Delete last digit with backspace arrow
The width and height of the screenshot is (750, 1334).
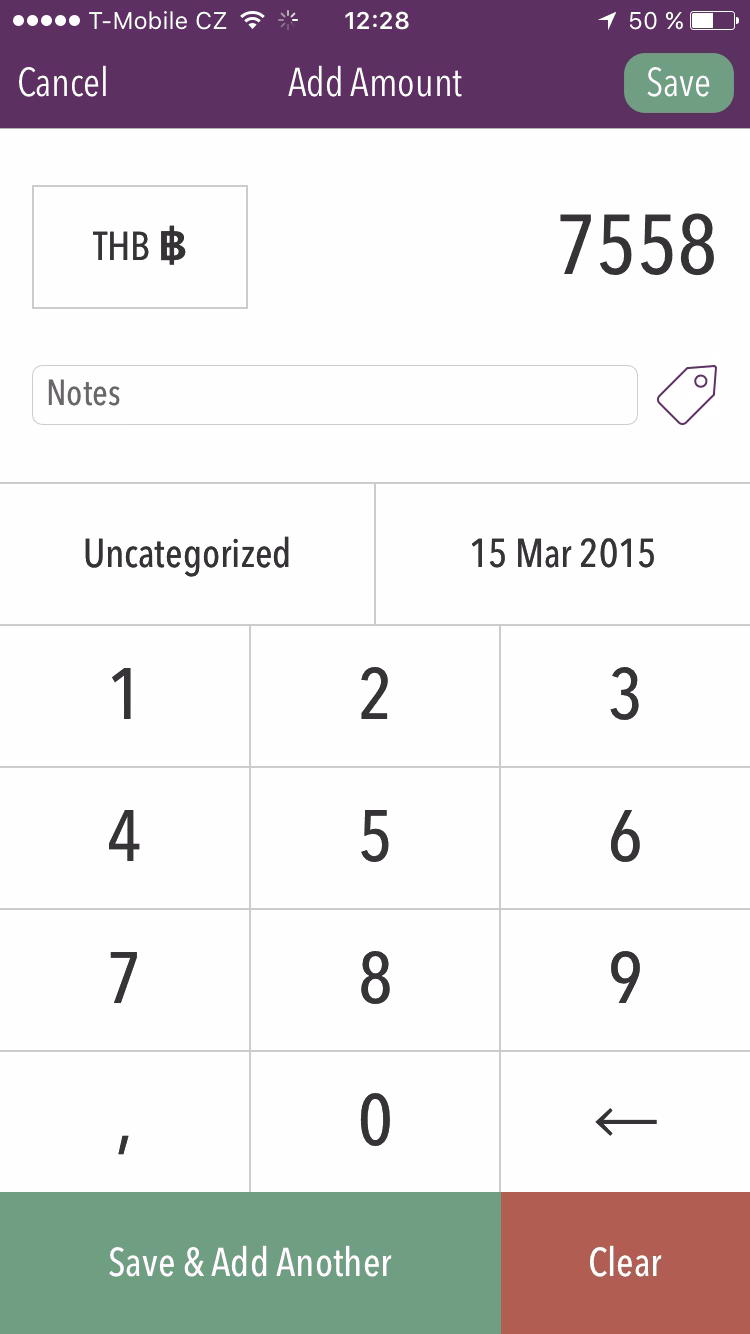pyautogui.click(x=625, y=1121)
